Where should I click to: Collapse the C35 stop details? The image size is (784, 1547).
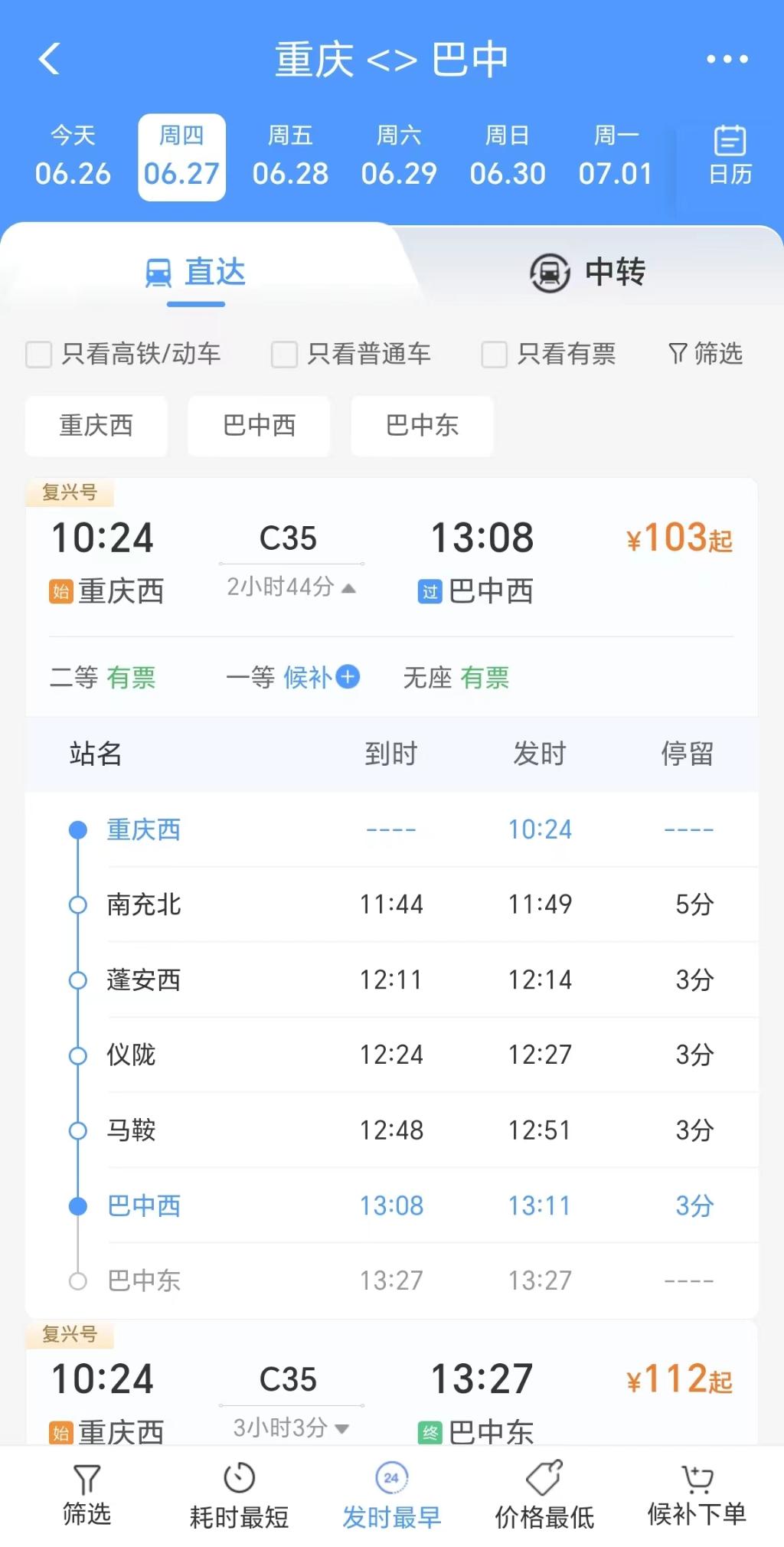291,587
